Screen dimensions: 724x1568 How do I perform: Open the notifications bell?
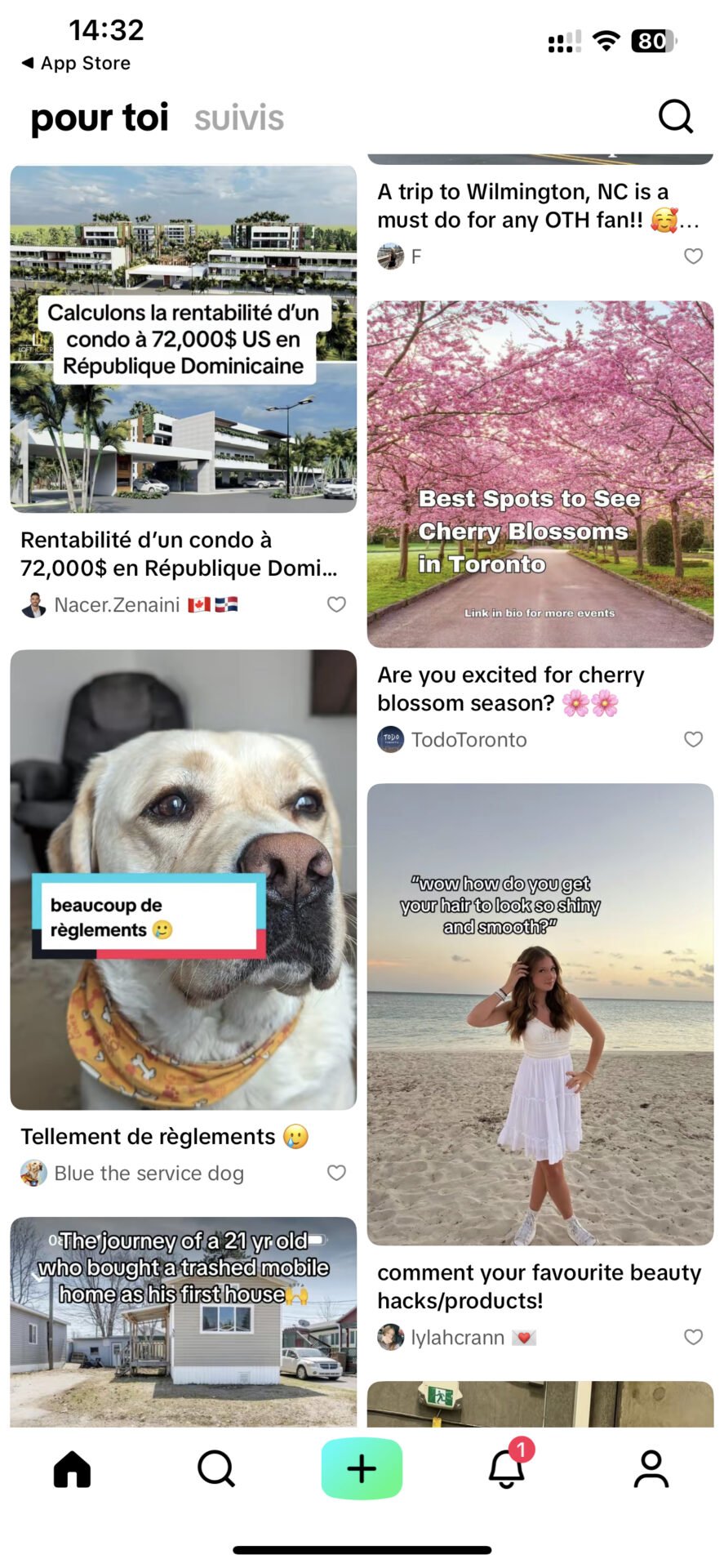click(x=507, y=1468)
